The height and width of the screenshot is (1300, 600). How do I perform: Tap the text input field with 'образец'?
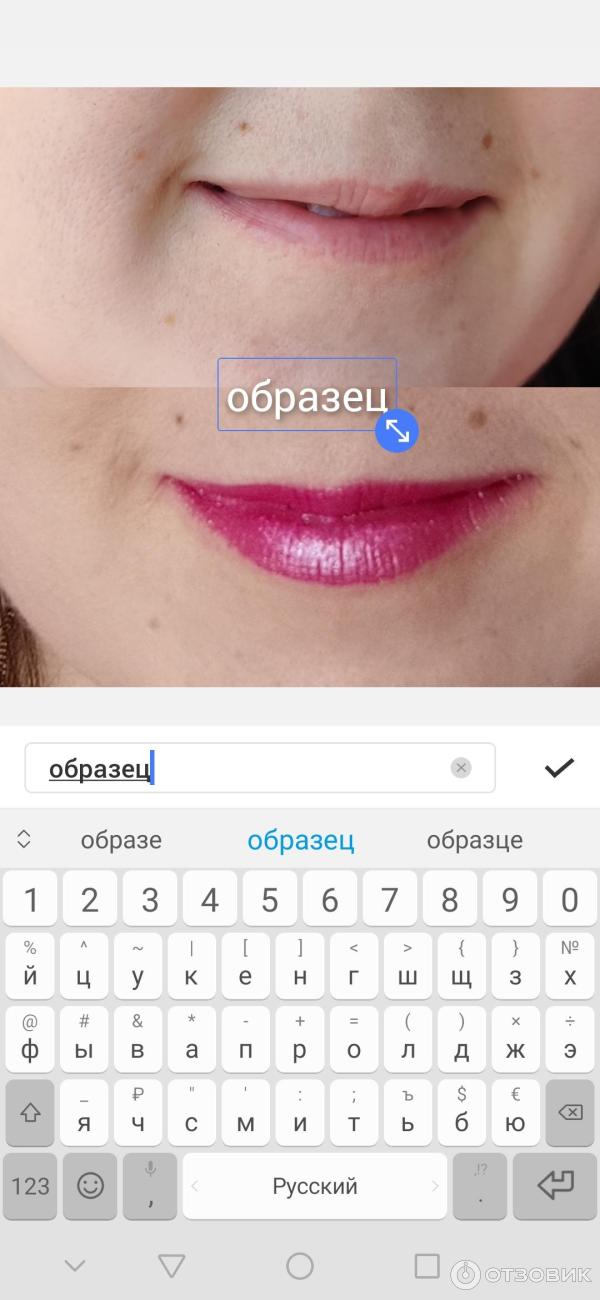250,768
